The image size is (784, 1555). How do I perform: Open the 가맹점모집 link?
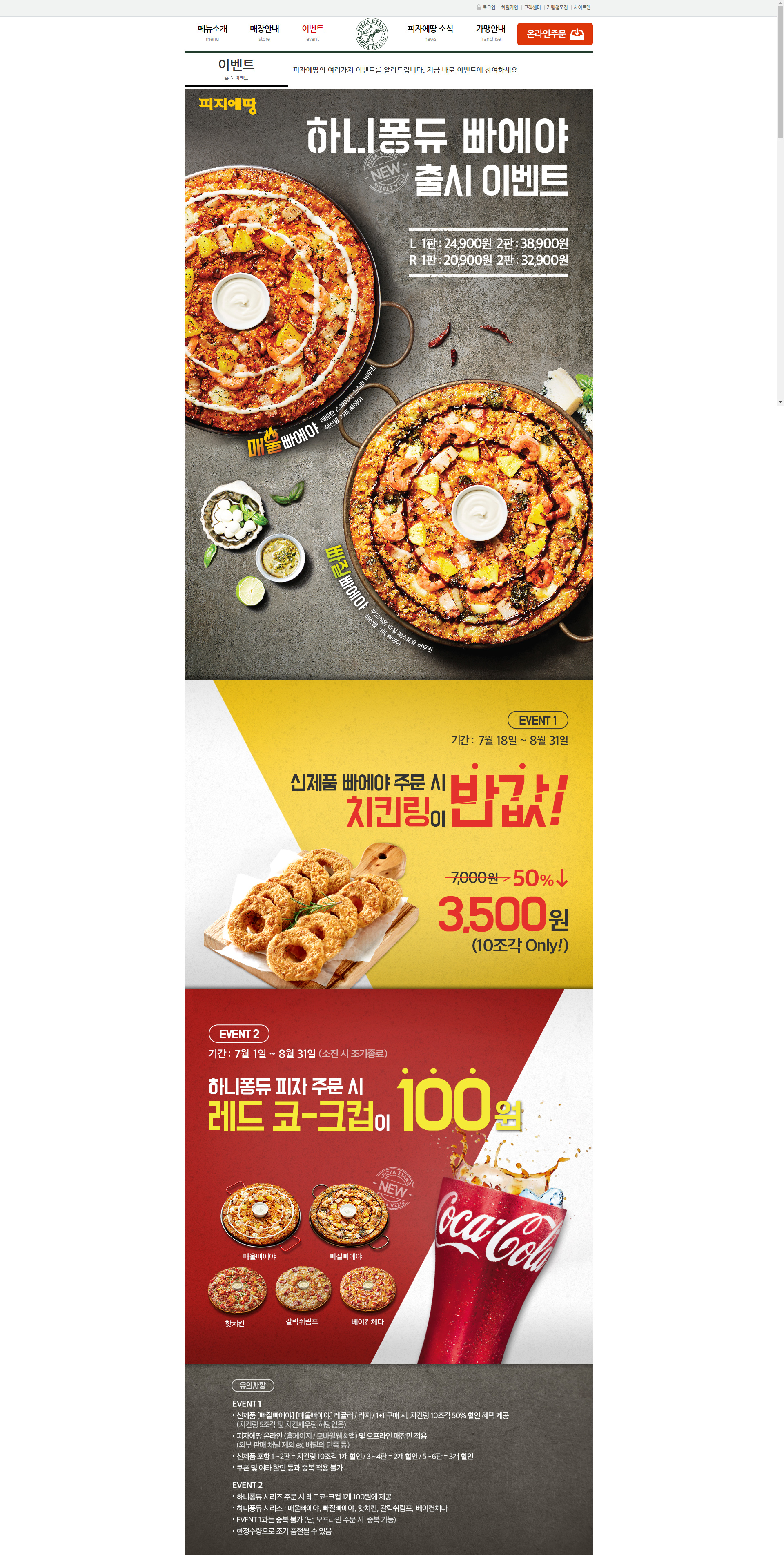pos(557,7)
